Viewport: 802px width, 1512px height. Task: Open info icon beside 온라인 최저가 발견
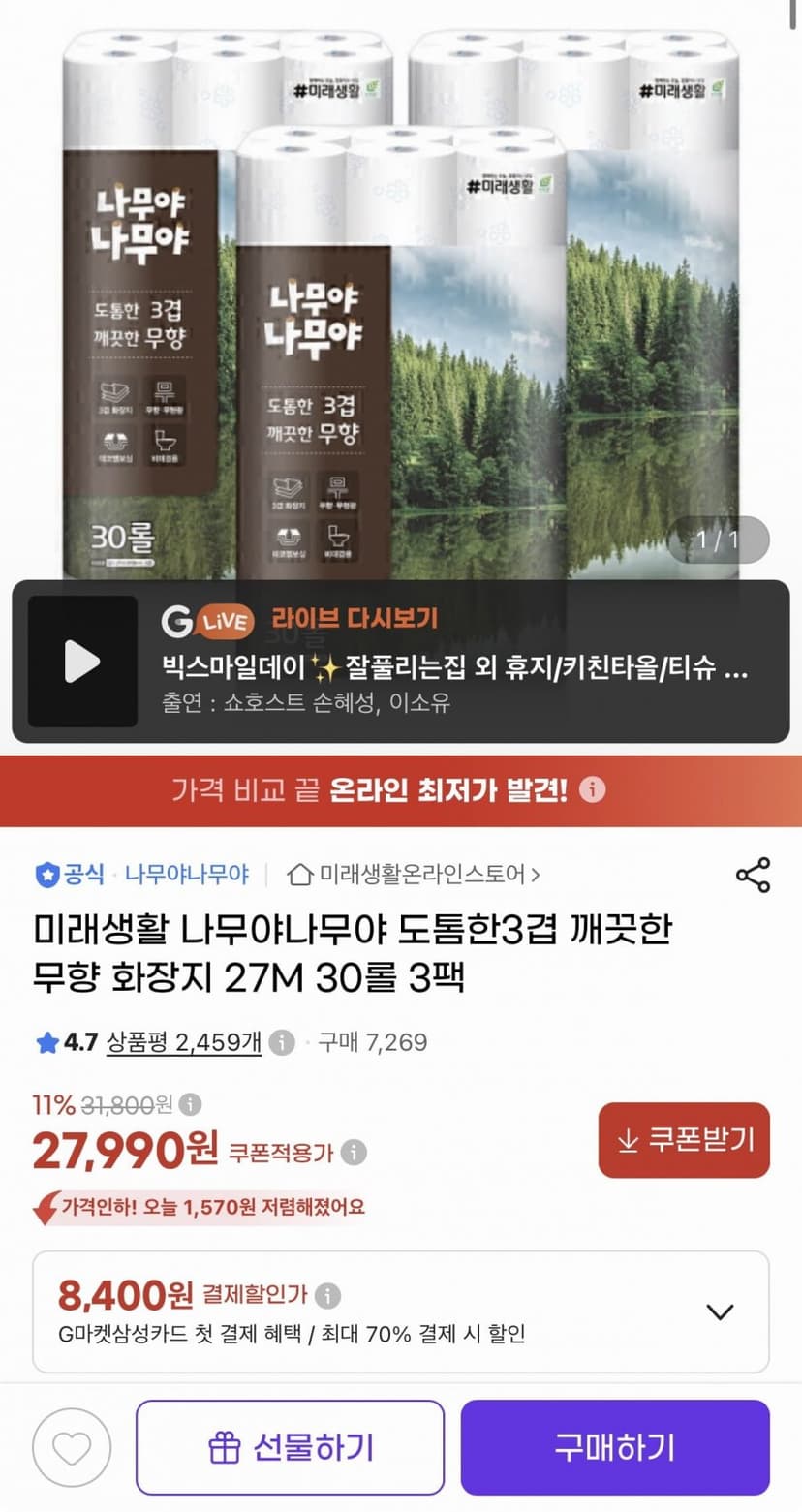[593, 789]
